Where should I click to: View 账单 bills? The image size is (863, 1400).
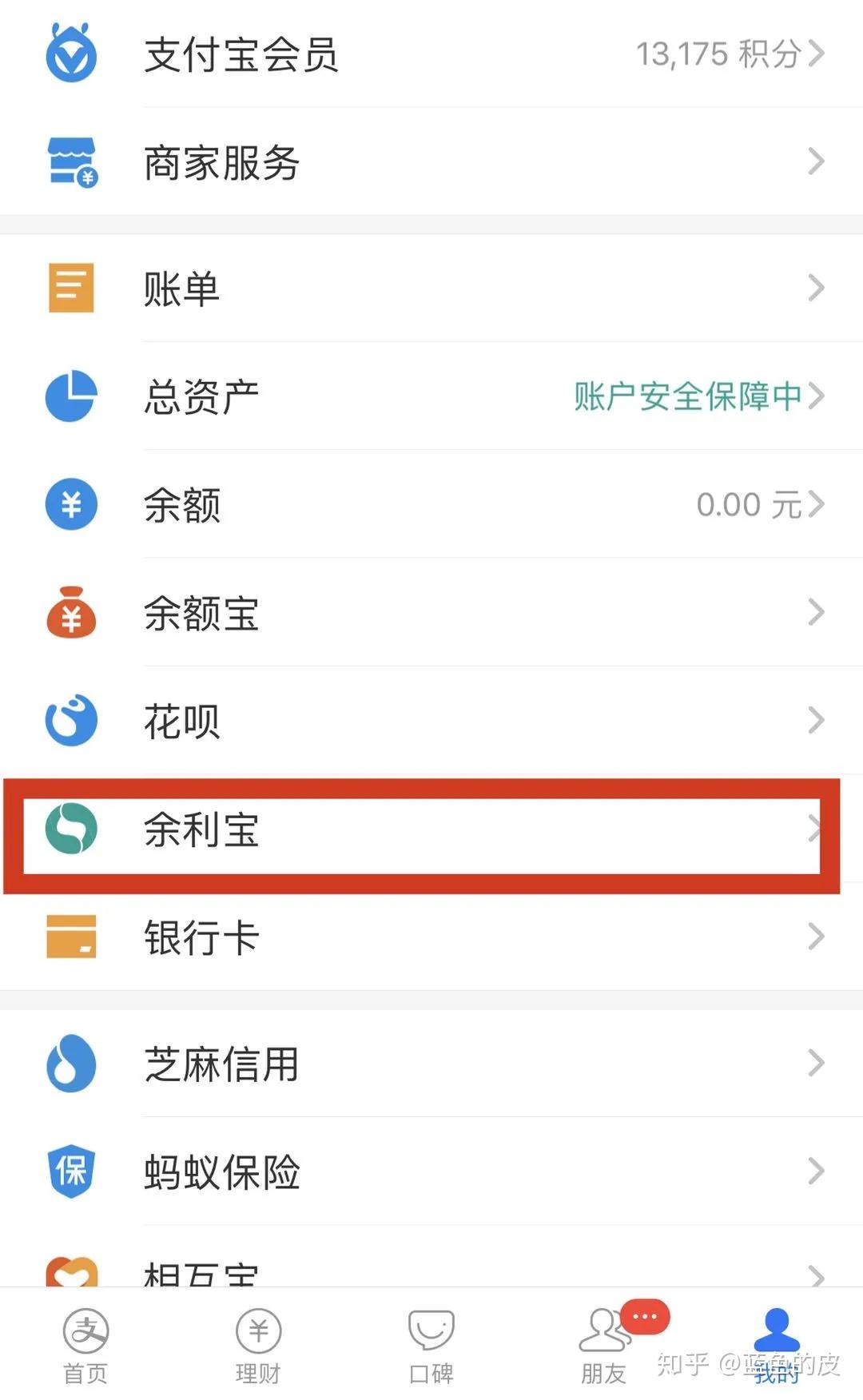pyautogui.click(x=431, y=288)
